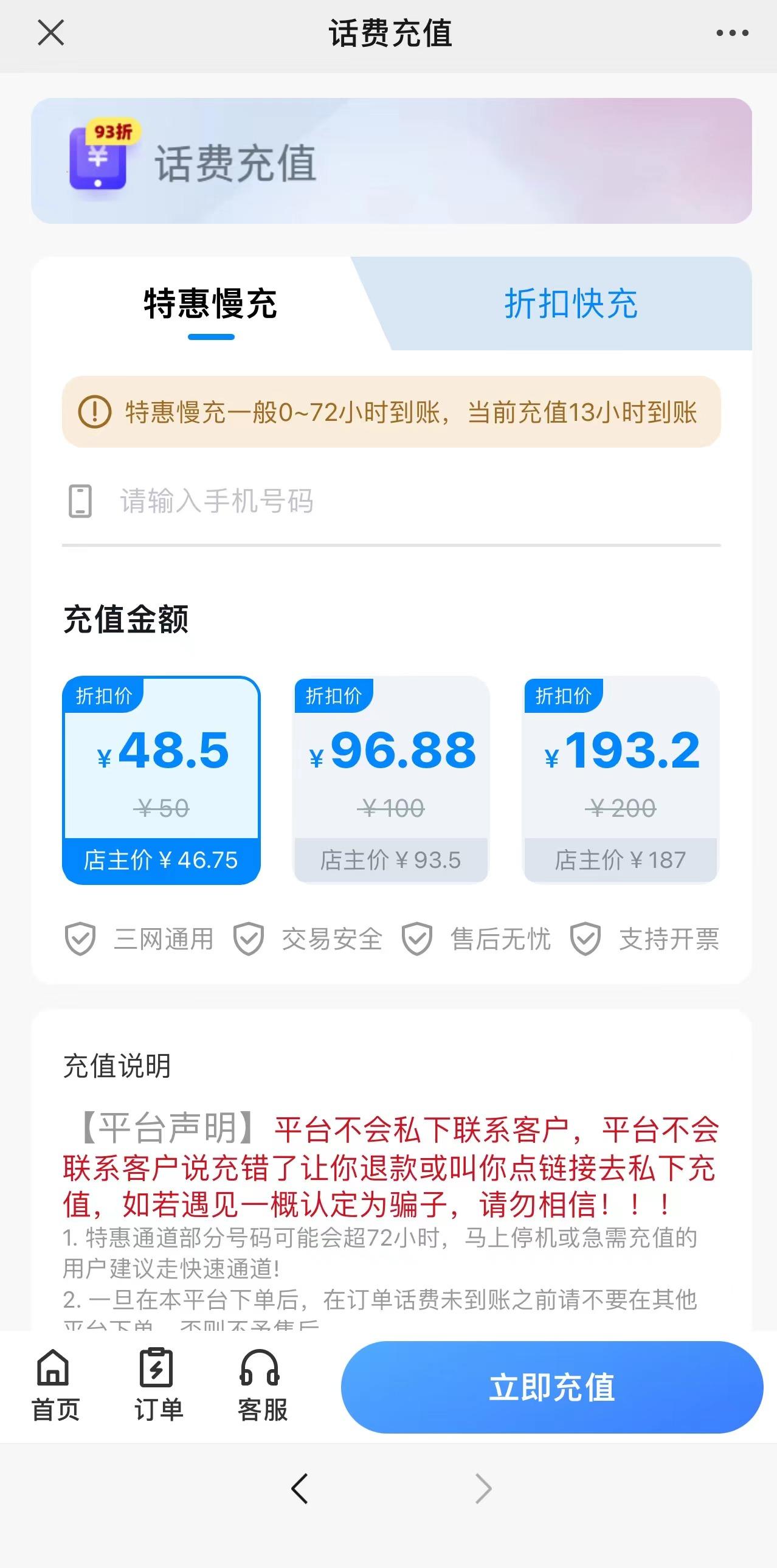The width and height of the screenshot is (777, 1568).
Task: Select the 特惠慢充 tab
Action: [210, 304]
